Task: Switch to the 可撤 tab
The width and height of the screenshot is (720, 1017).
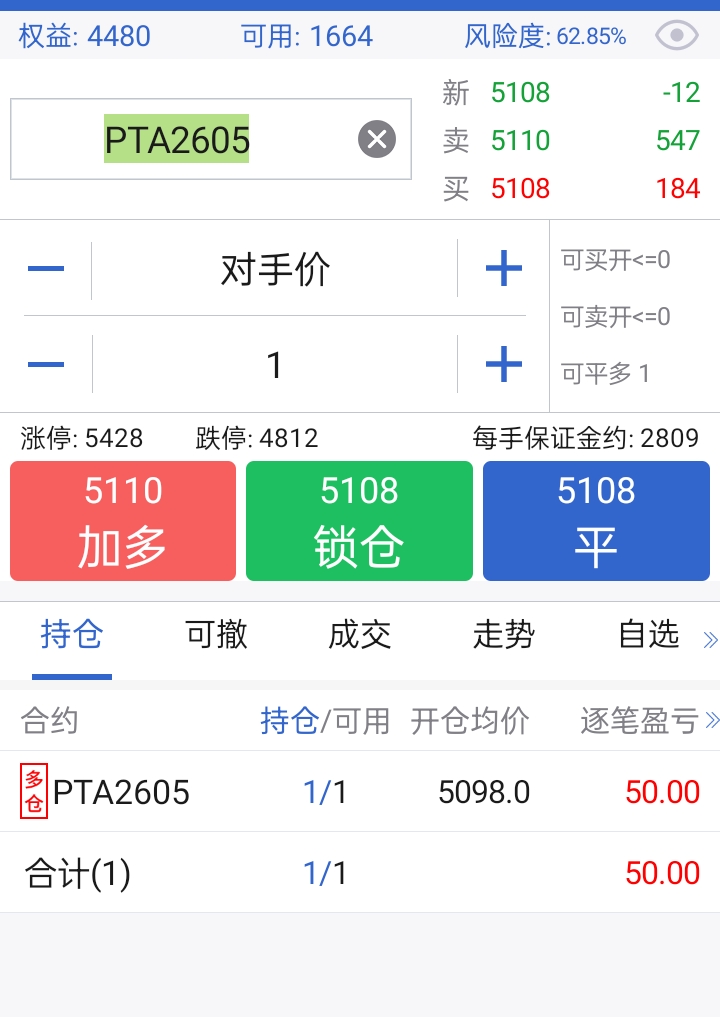Action: [214, 637]
